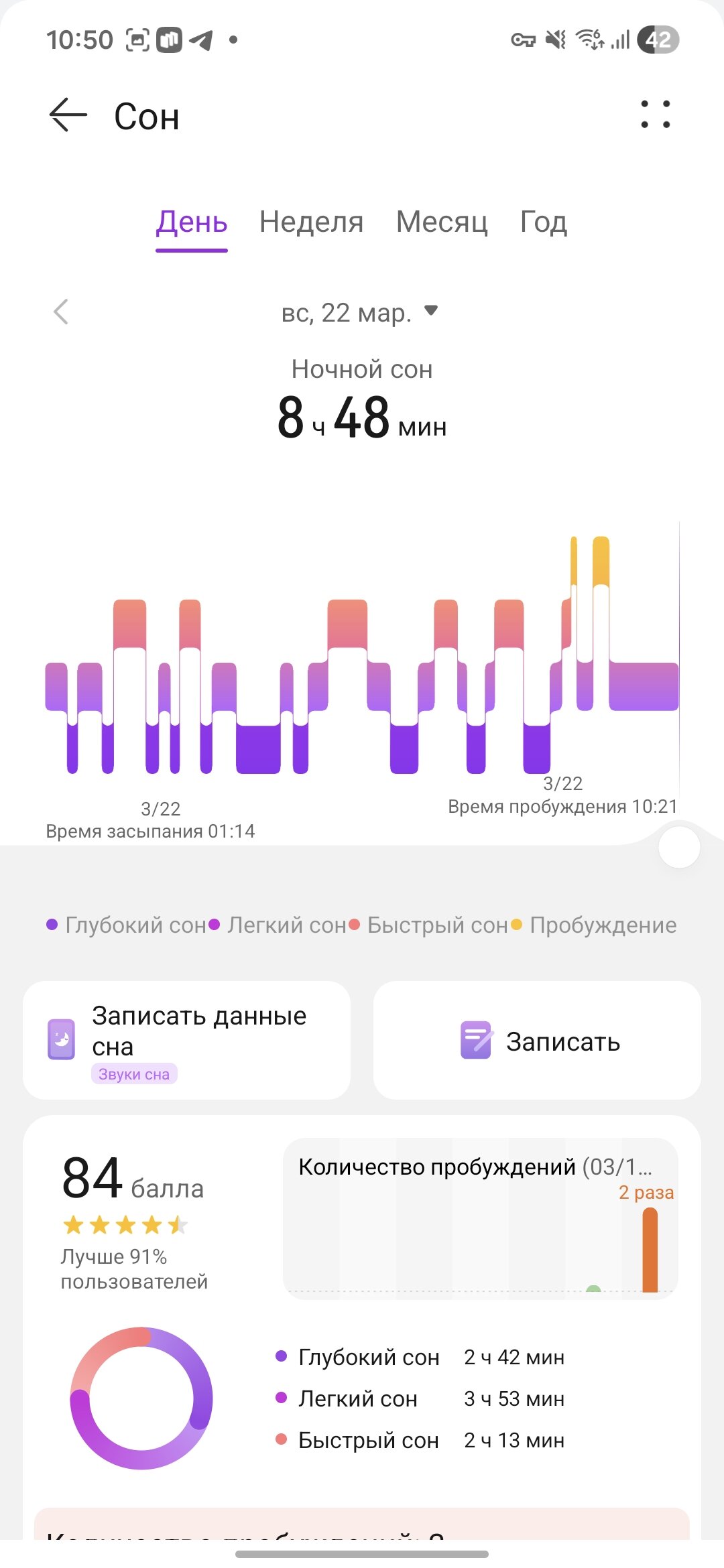Switch to the Неделя tab
Image resolution: width=724 pixels, height=1568 pixels.
311,222
